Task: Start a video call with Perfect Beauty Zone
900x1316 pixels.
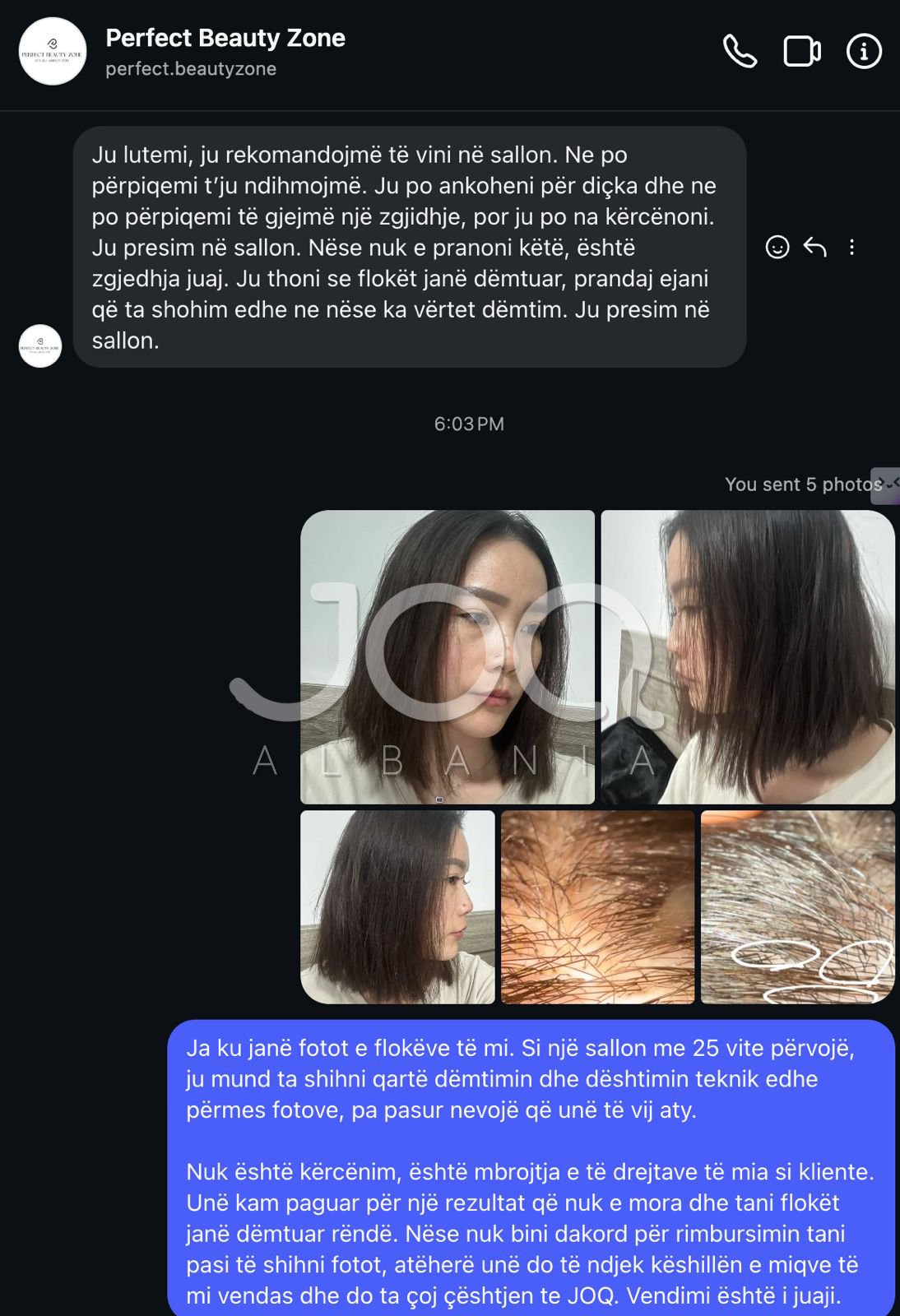Action: point(801,52)
